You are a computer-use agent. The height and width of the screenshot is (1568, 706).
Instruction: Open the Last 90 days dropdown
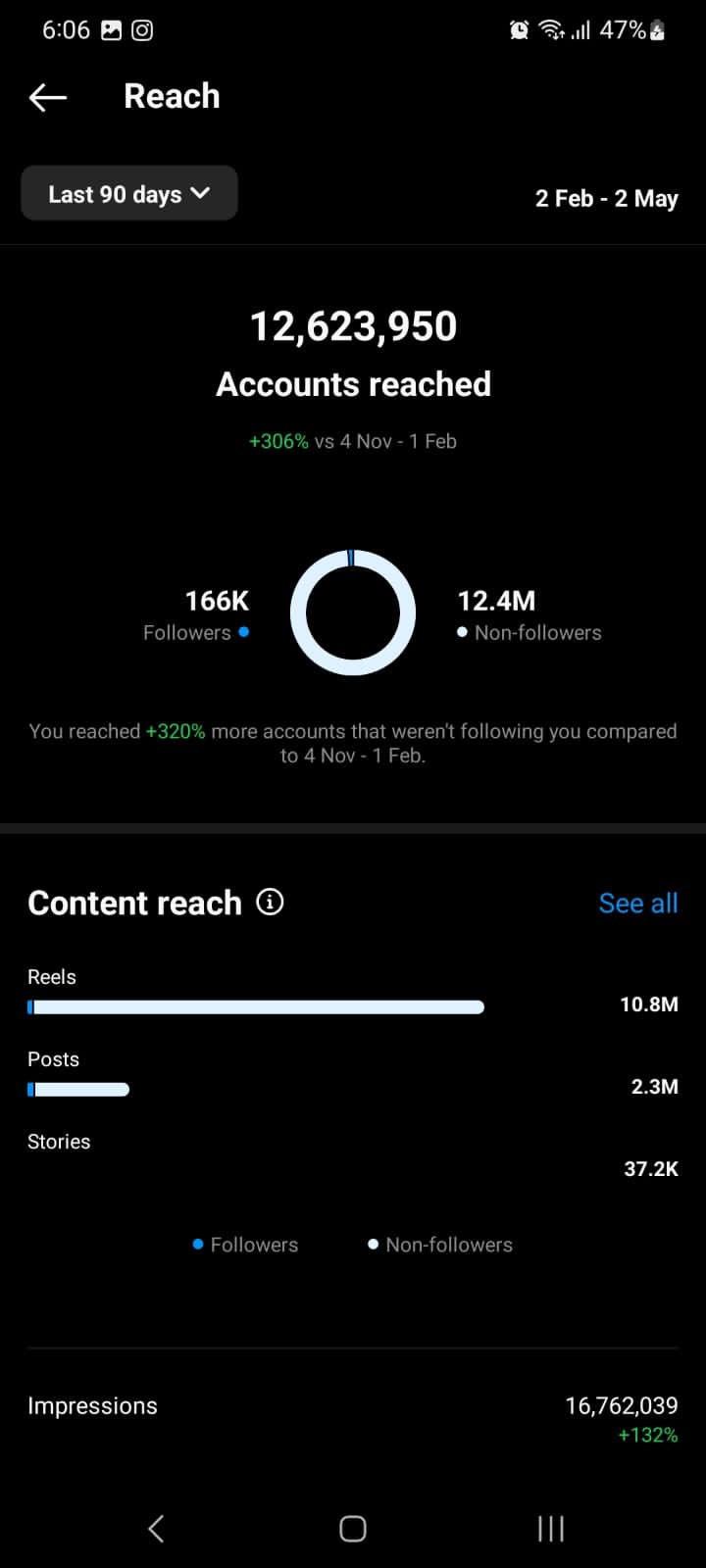point(129,193)
